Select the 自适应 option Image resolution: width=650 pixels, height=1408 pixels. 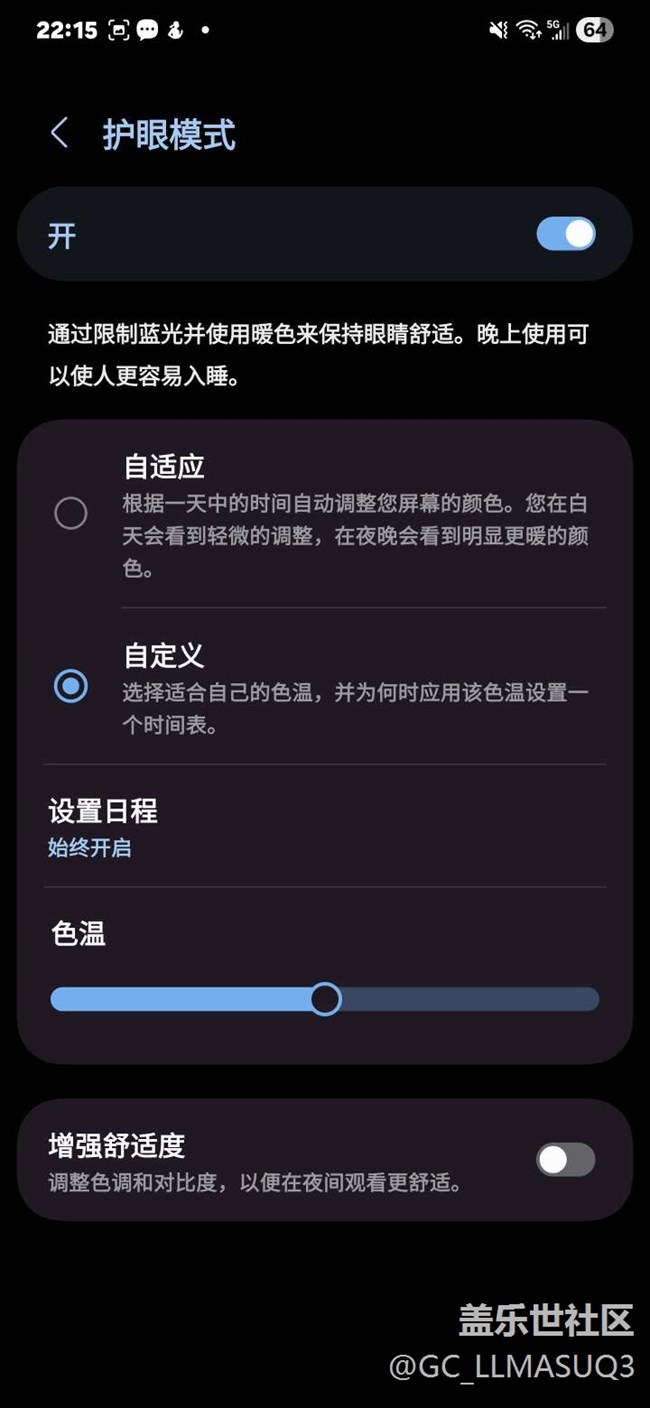pyautogui.click(x=71, y=514)
